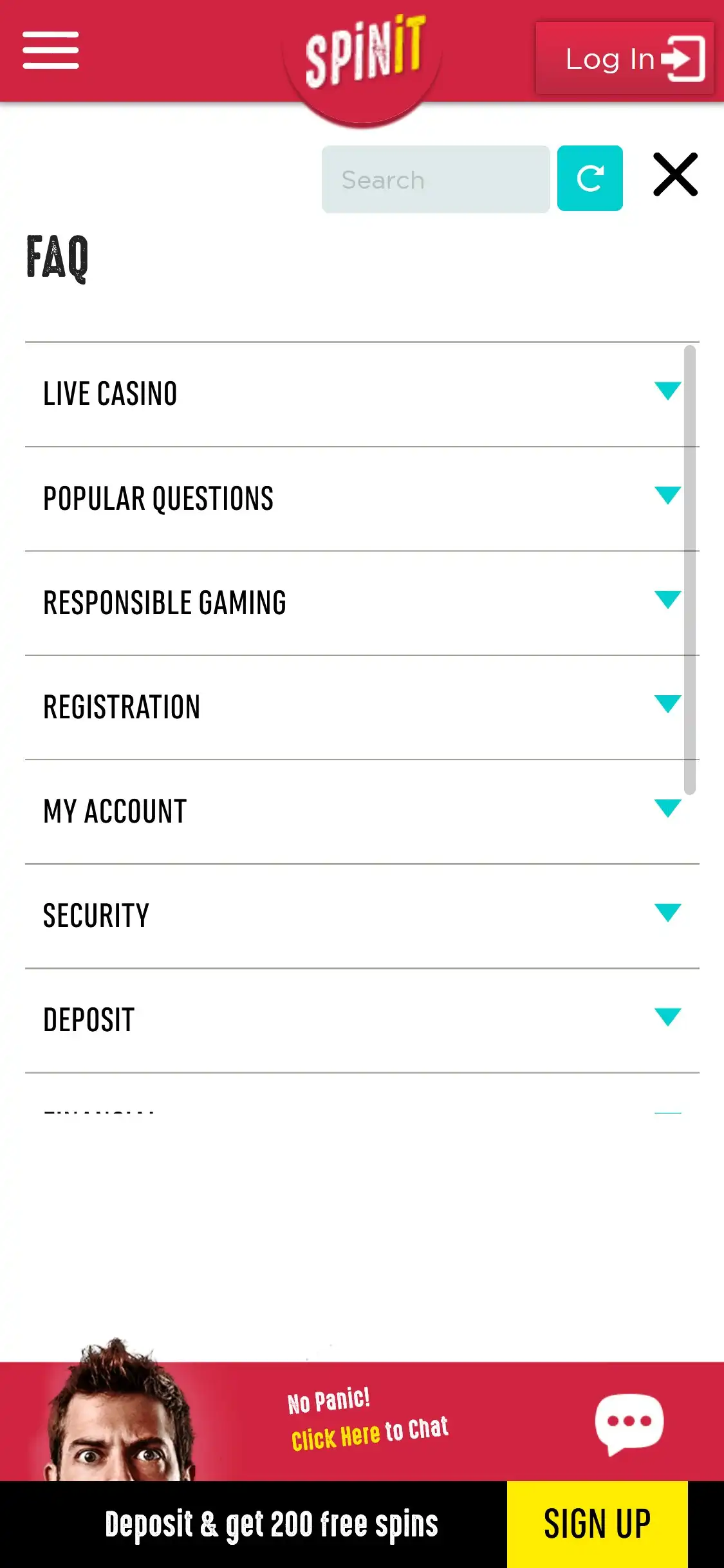Expand the Live Casino section
Screen dimensions: 724x1568
pos(362,394)
